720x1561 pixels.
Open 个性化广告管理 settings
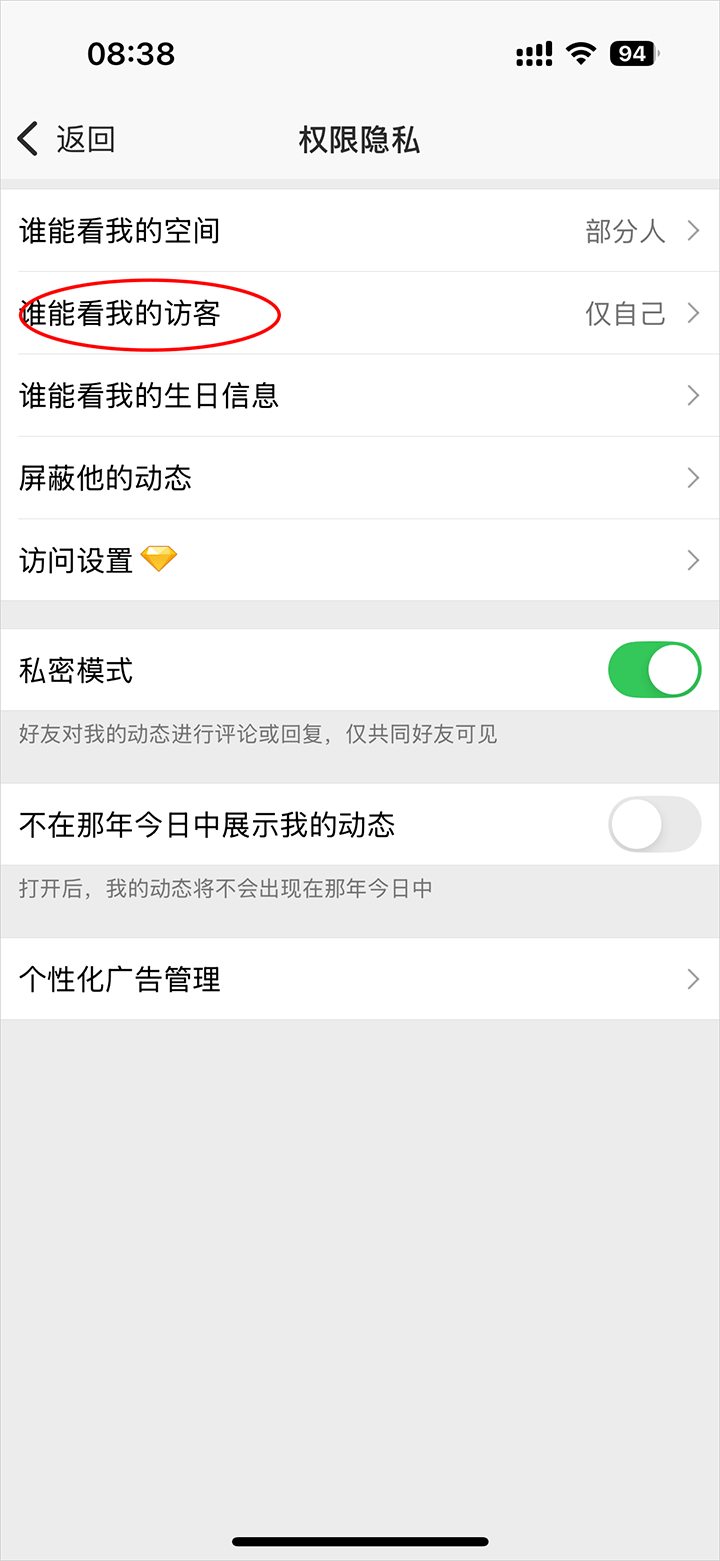360,978
